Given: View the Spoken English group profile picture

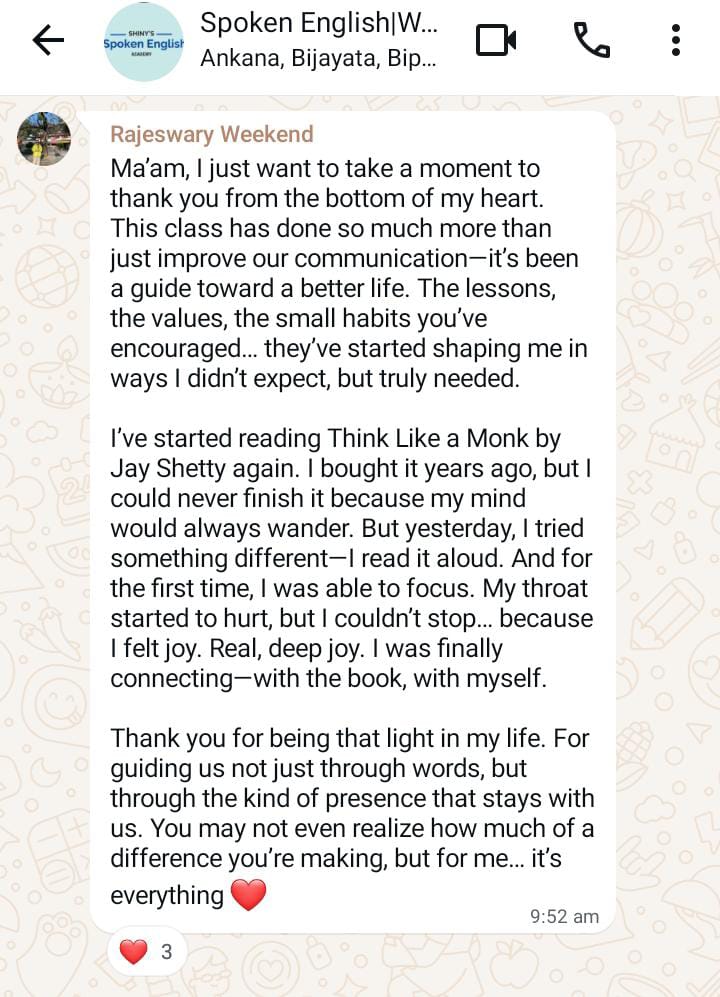Looking at the screenshot, I should (x=143, y=41).
